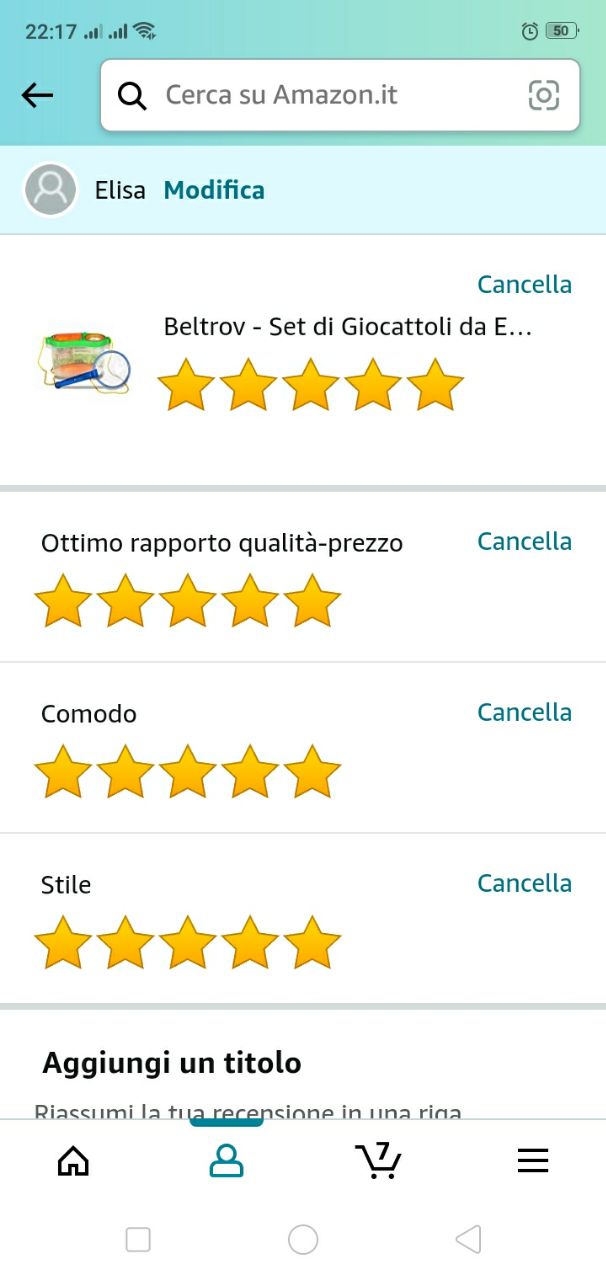Viewport: 606px width, 1280px height.
Task: Open the hamburger menu tab
Action: (532, 1160)
